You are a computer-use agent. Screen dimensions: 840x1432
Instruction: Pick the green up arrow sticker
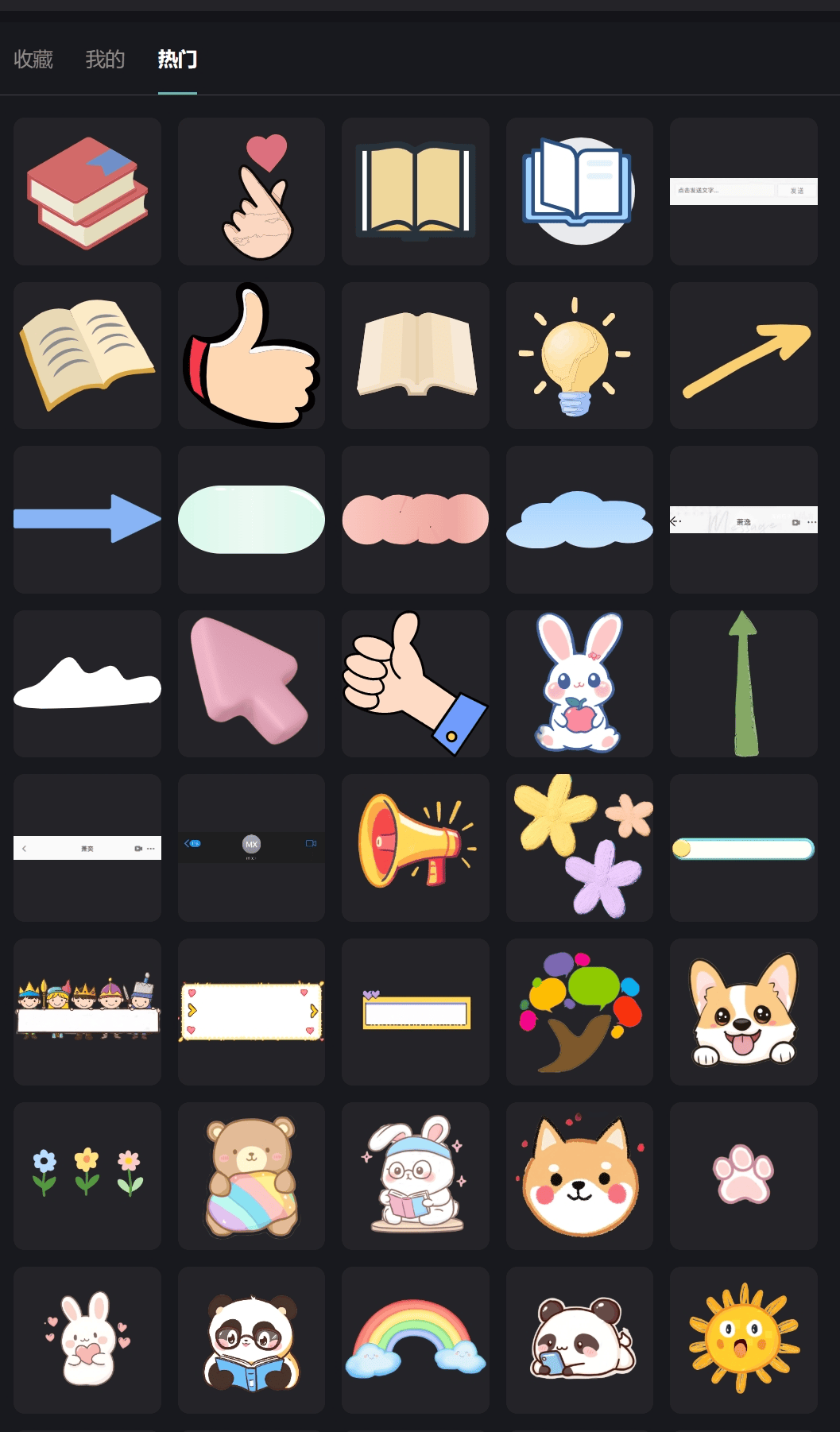pos(743,683)
